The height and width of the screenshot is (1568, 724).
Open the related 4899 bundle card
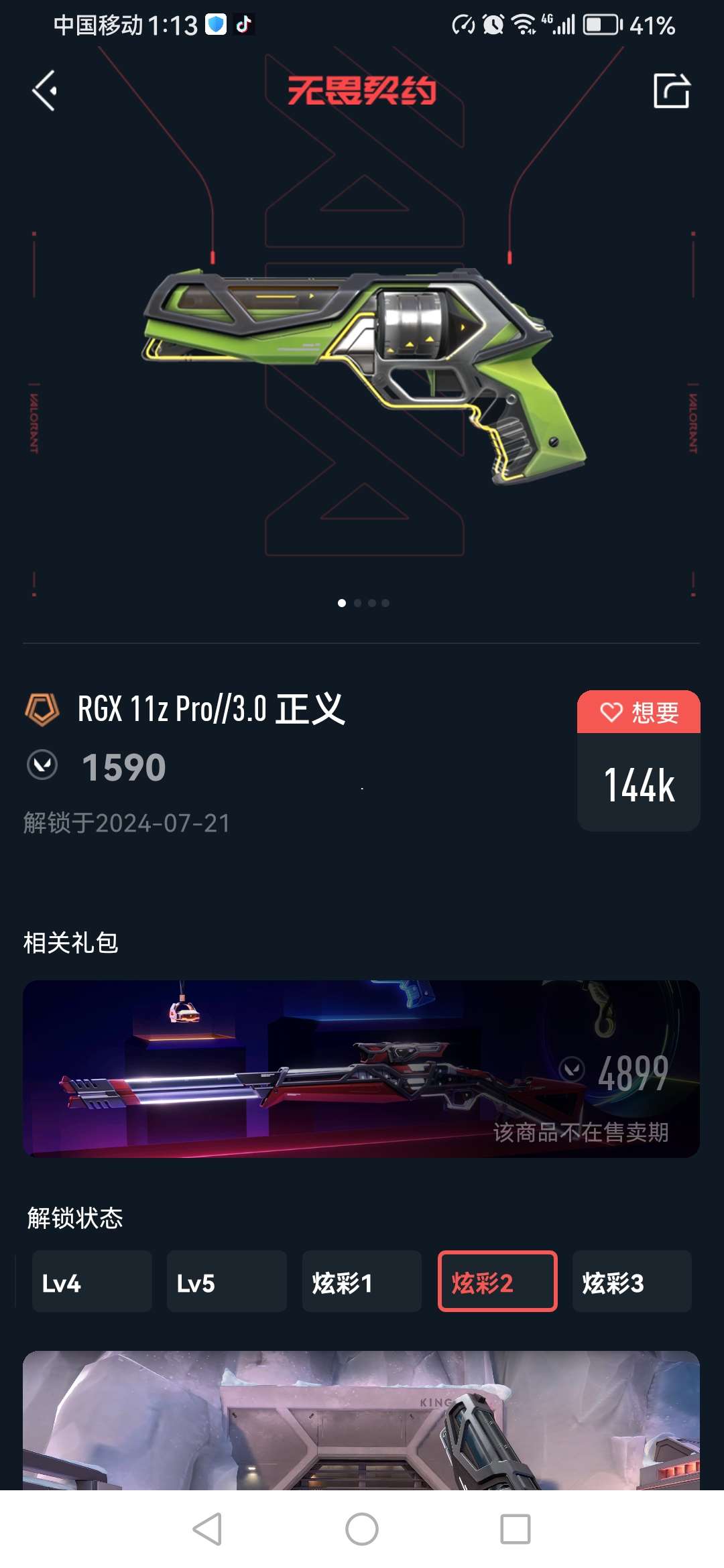coord(361,1069)
